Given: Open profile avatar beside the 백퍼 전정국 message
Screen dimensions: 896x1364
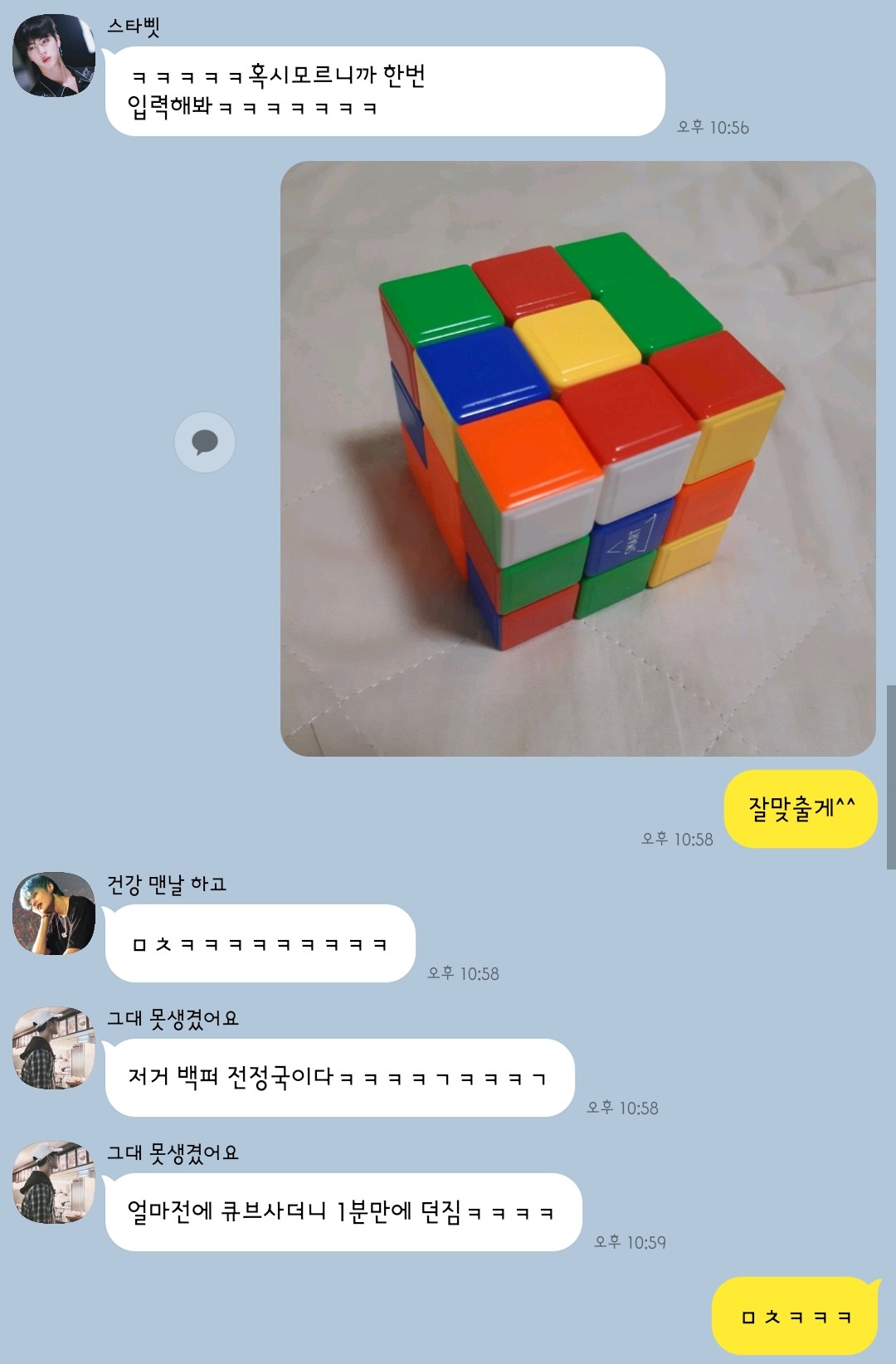Looking at the screenshot, I should click(x=54, y=1047).
